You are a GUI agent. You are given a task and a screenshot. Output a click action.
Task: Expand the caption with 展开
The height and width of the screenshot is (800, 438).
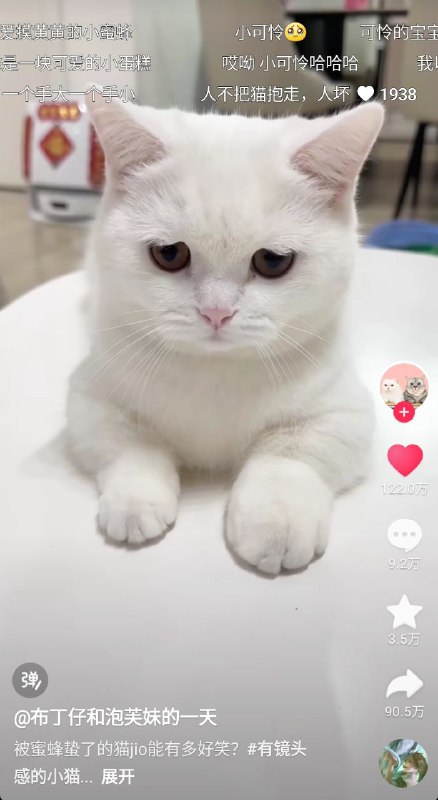click(118, 777)
